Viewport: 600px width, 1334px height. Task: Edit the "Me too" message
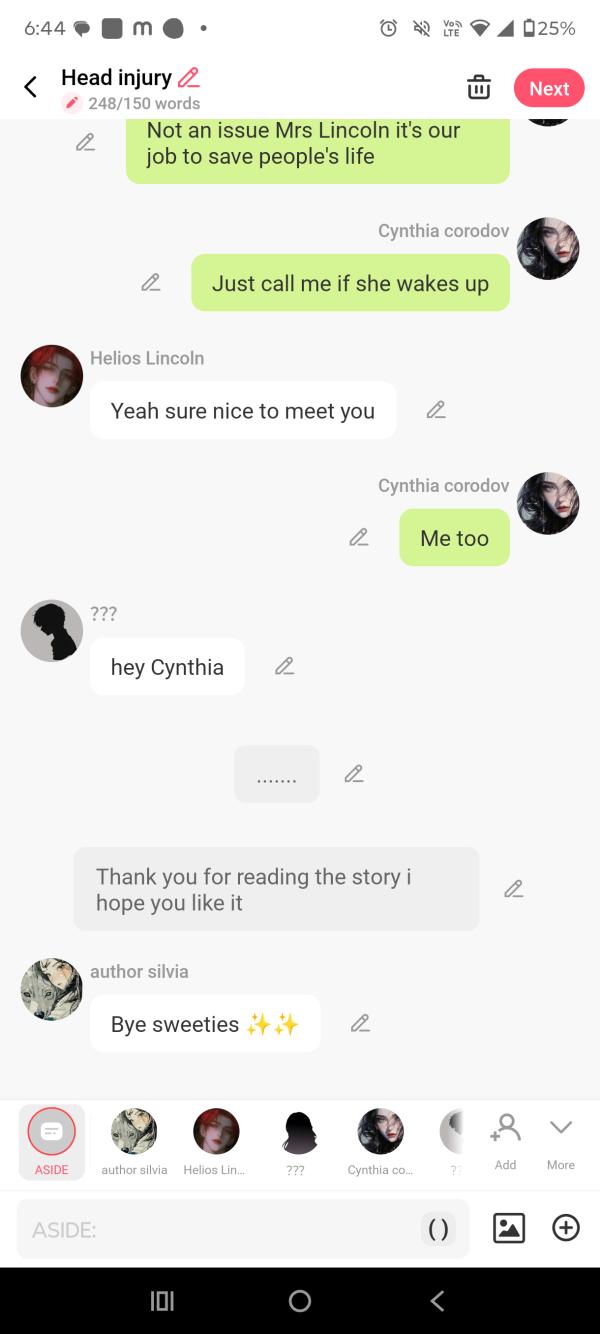359,538
